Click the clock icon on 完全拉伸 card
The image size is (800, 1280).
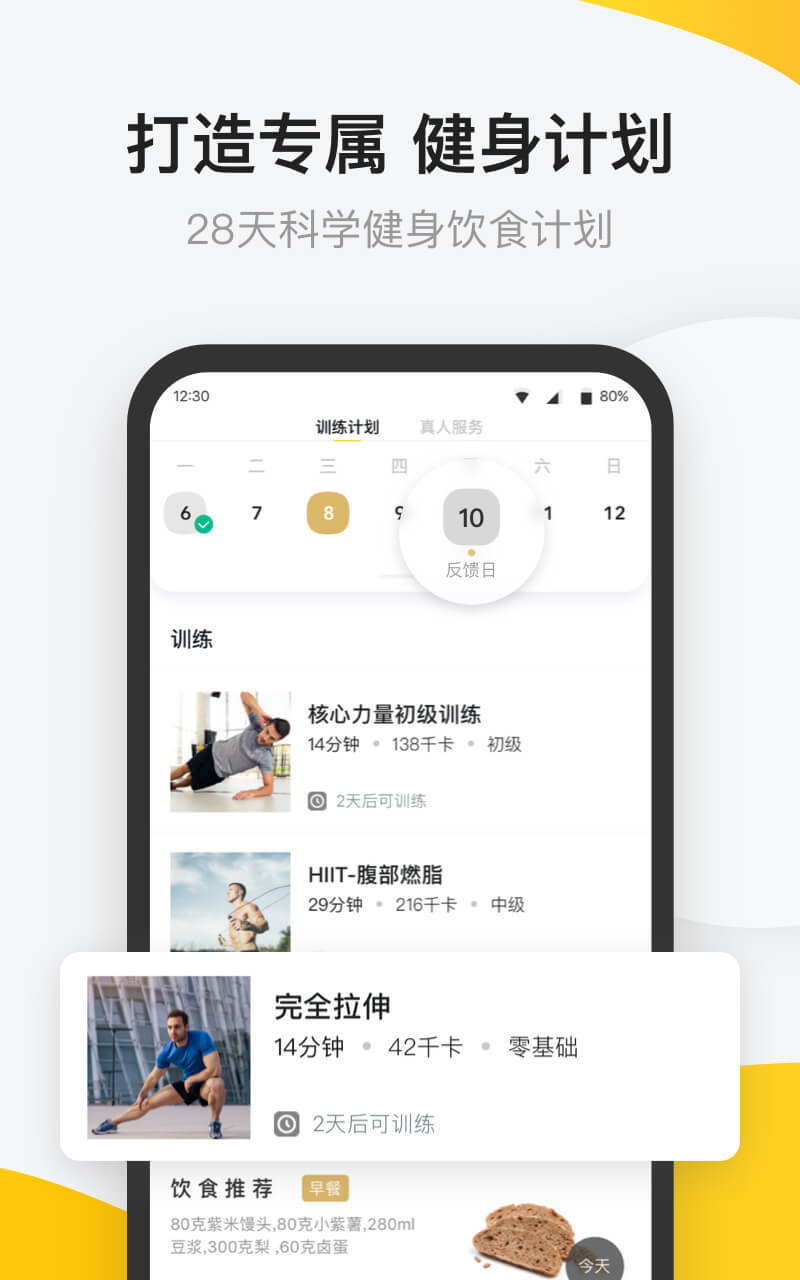[285, 1123]
